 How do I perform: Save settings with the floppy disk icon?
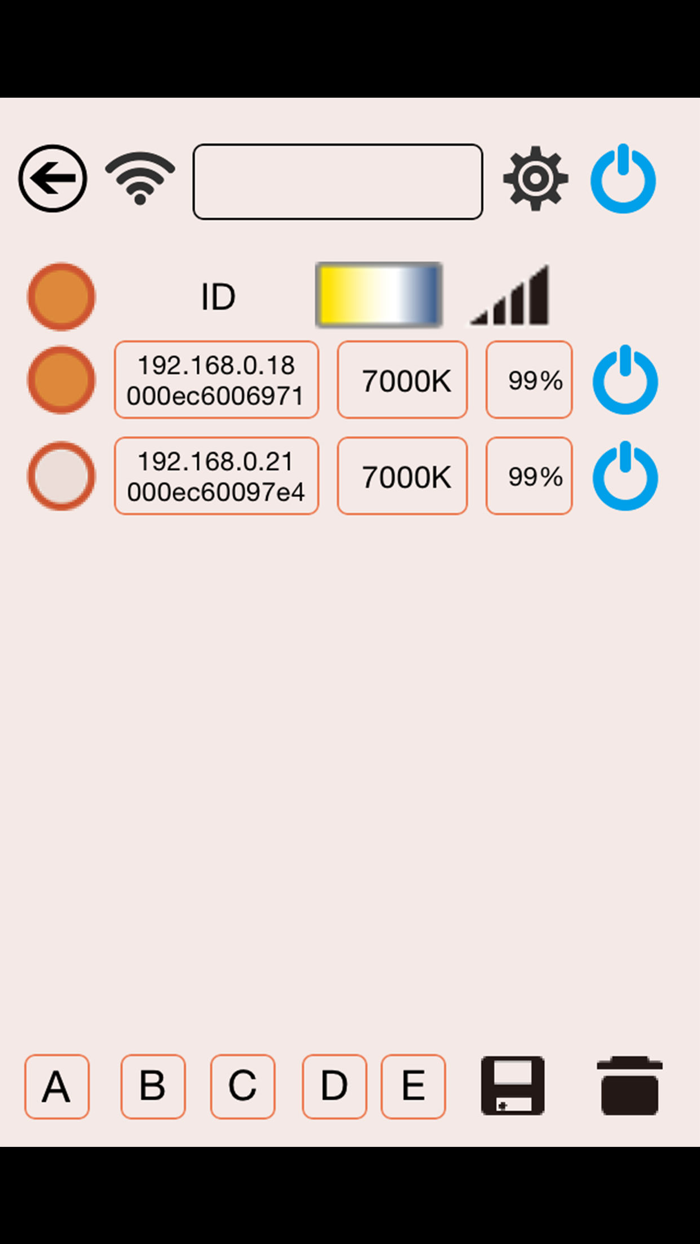(x=513, y=1086)
